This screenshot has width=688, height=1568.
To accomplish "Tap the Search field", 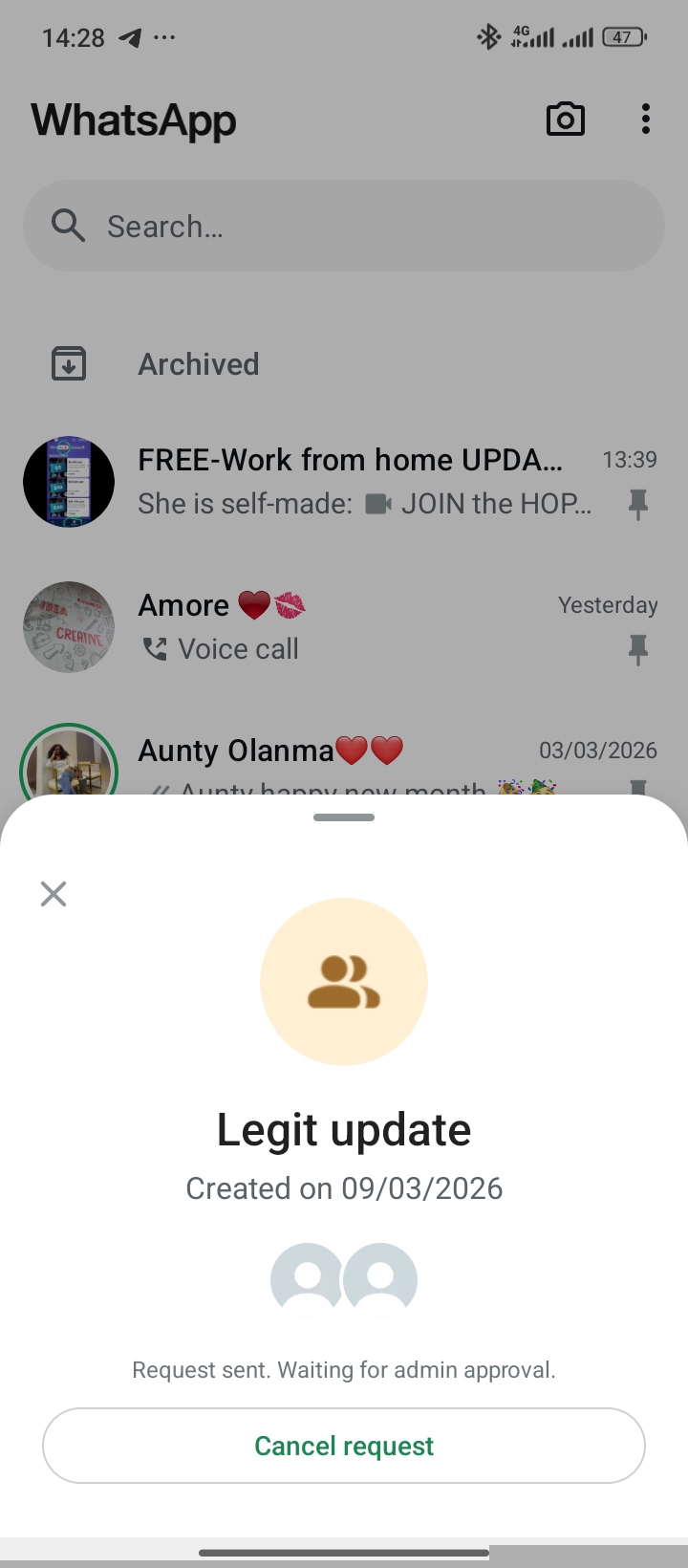I will [x=344, y=227].
